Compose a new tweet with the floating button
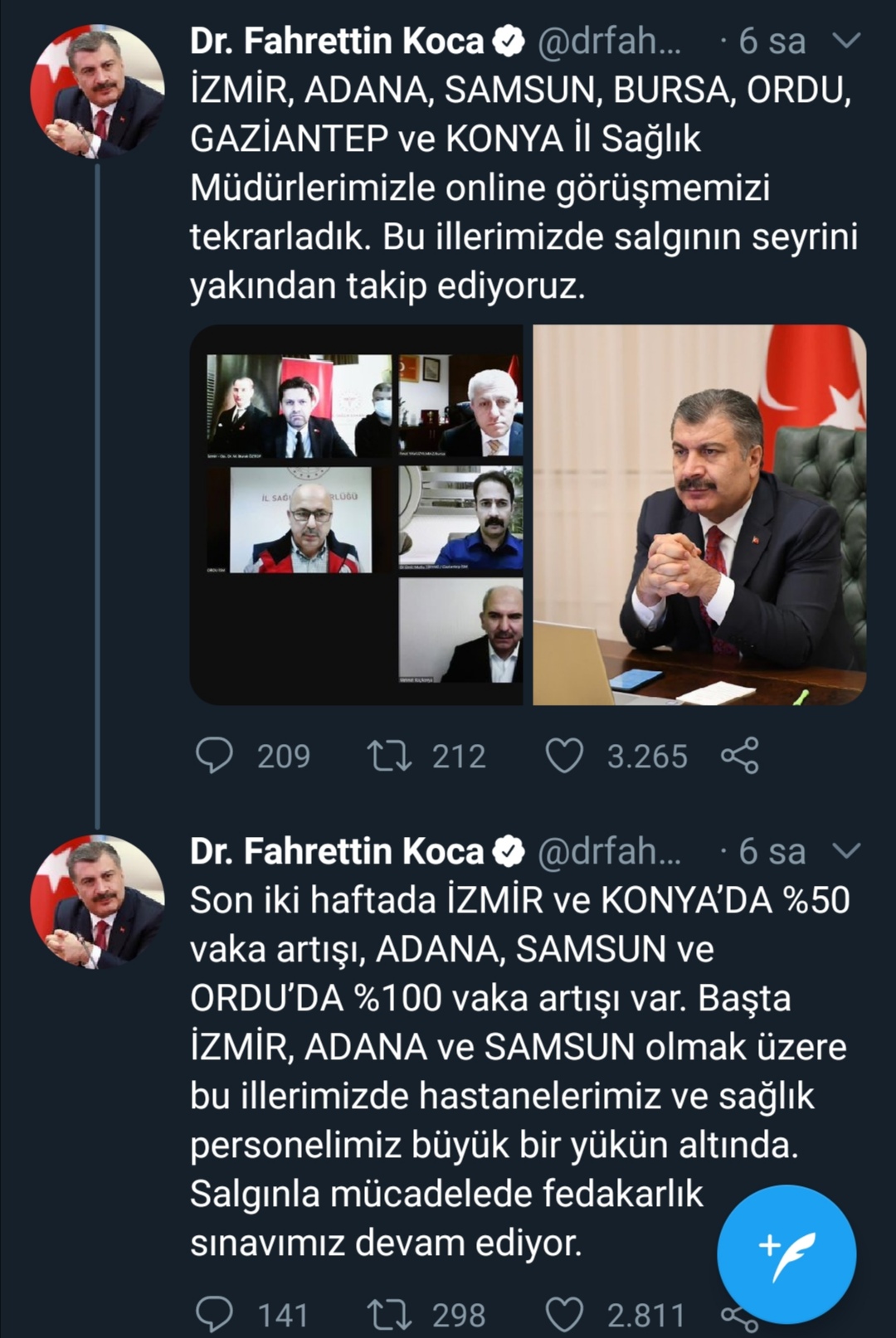896x1338 pixels. coord(786,1254)
